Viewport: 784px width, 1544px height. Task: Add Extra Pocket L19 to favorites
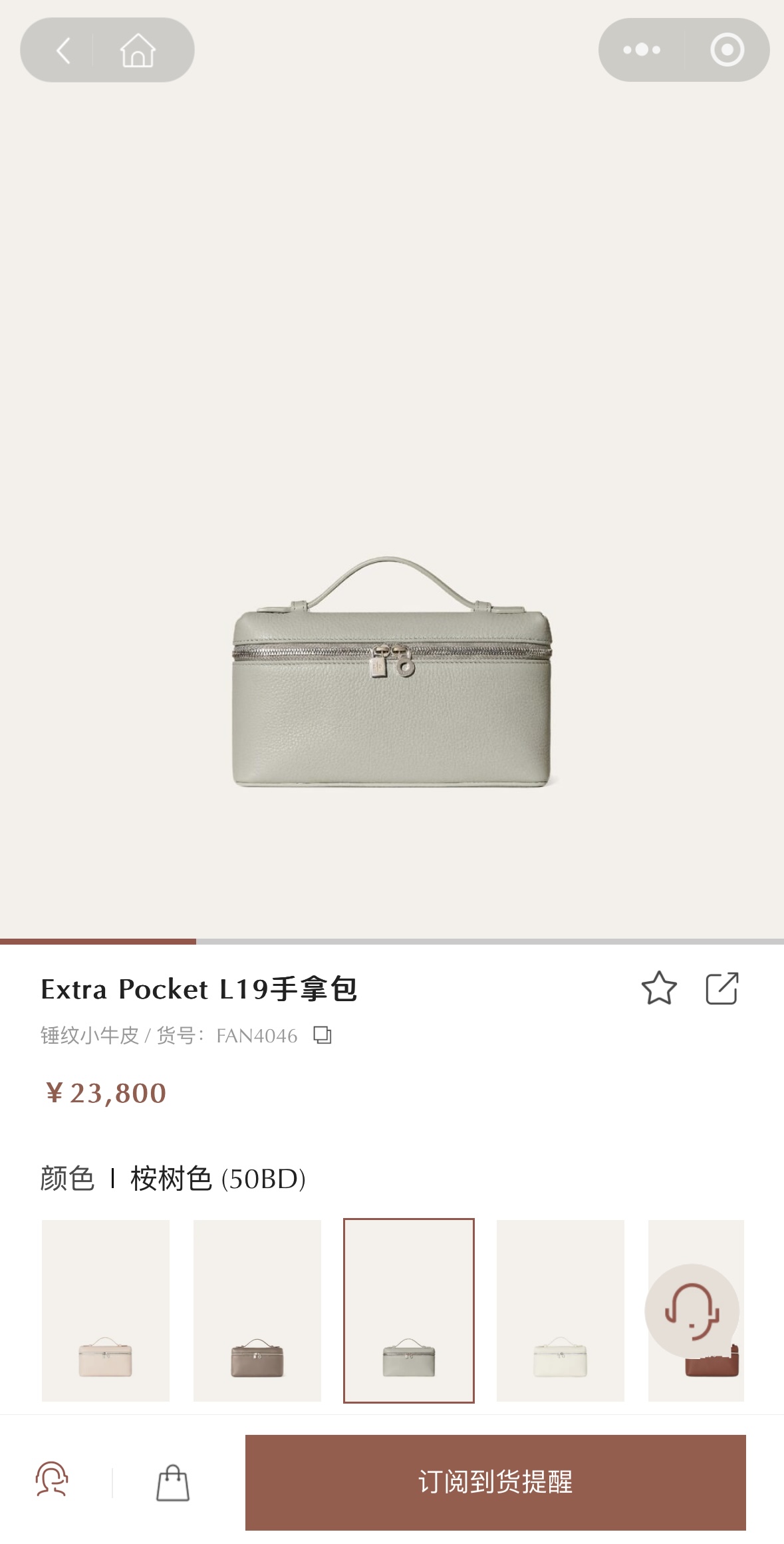tap(658, 989)
